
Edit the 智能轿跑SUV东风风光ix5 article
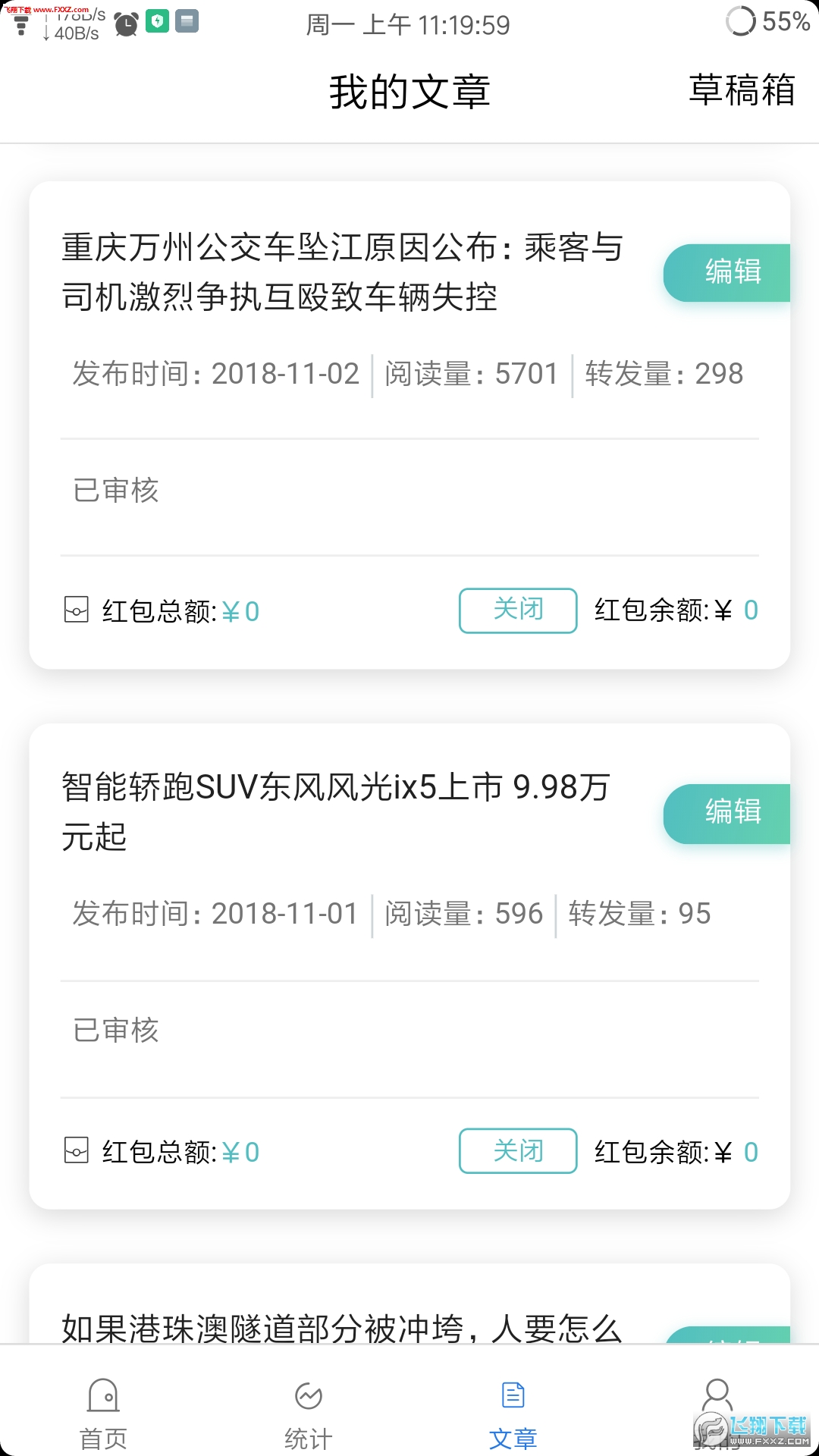tap(726, 814)
